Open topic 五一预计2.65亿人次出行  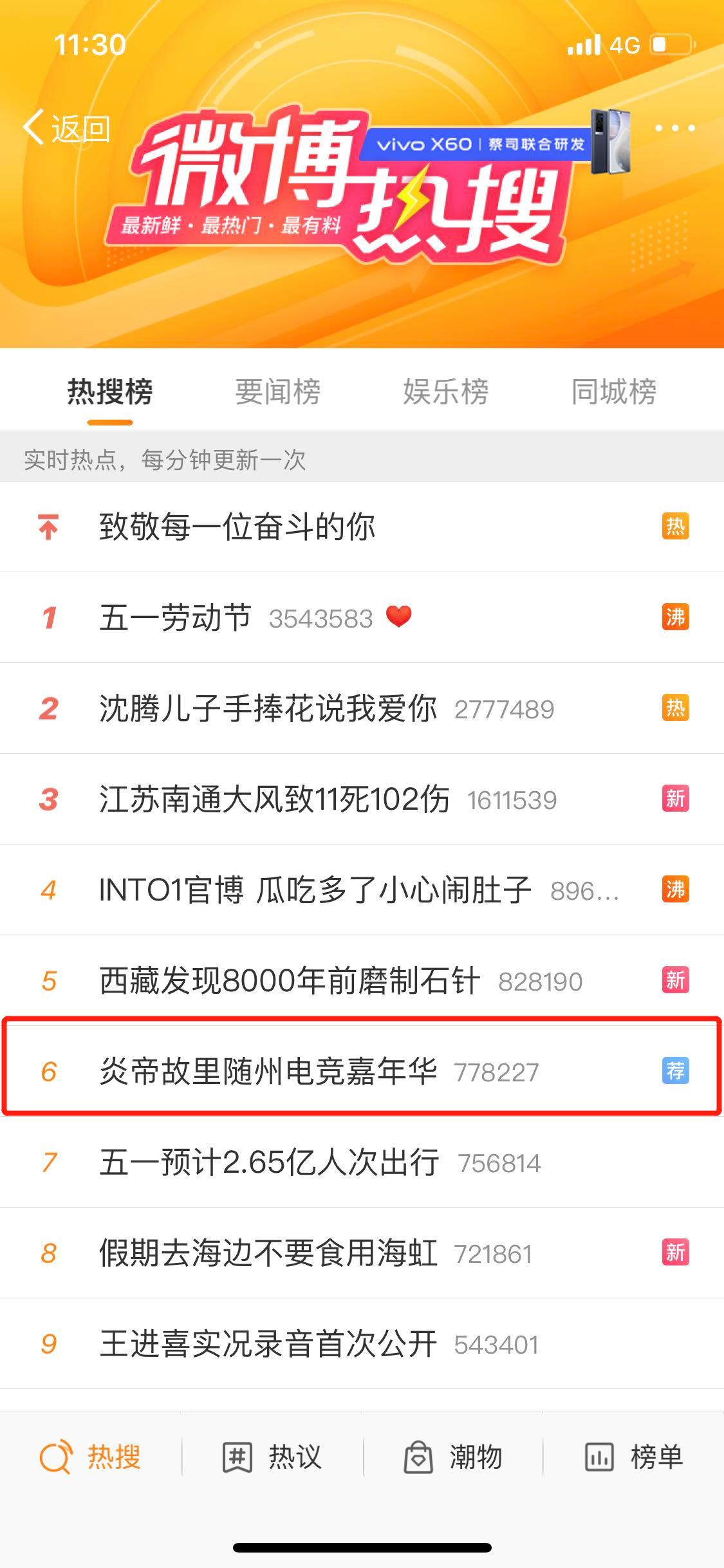click(269, 1162)
